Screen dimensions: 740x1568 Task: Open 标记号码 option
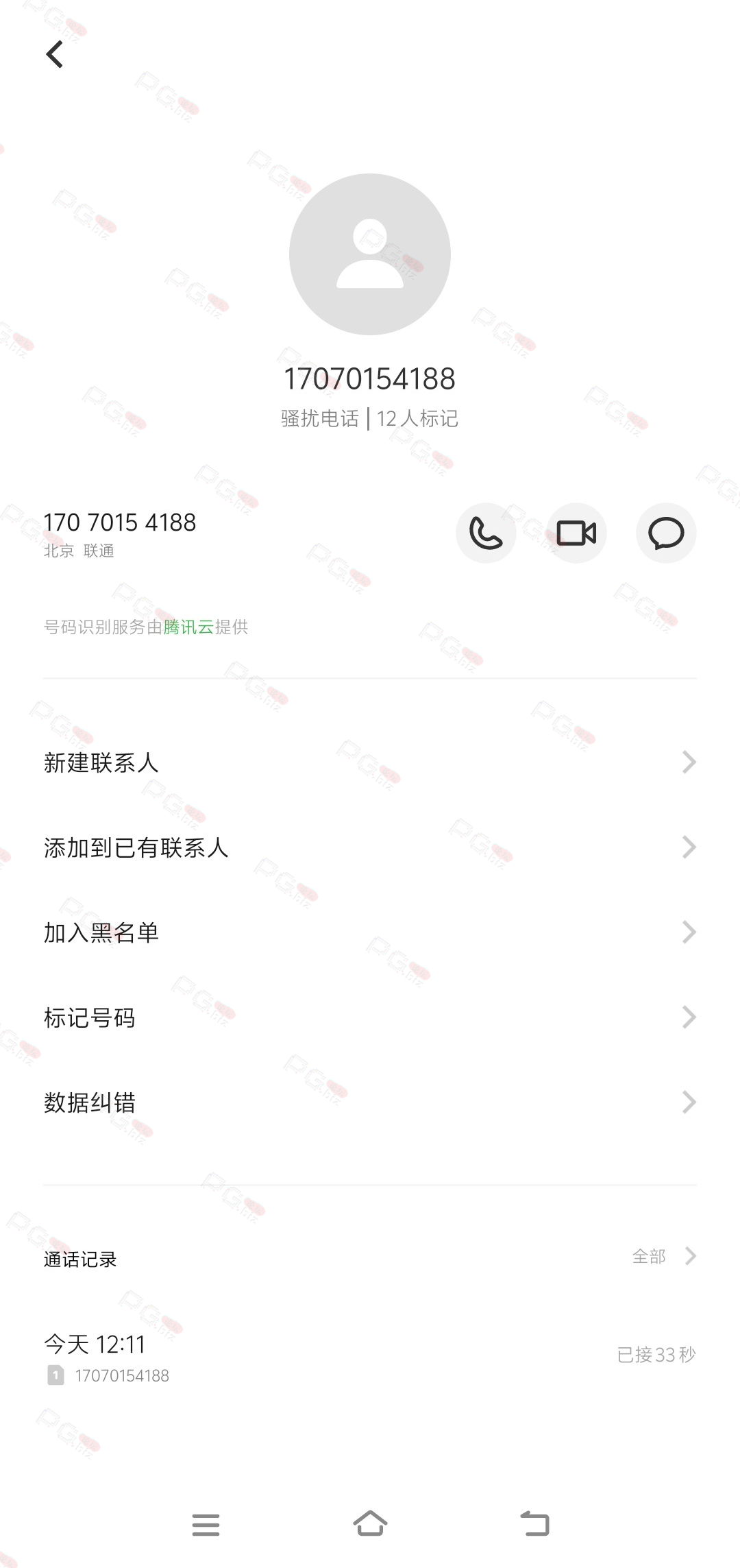pyautogui.click(x=370, y=1017)
